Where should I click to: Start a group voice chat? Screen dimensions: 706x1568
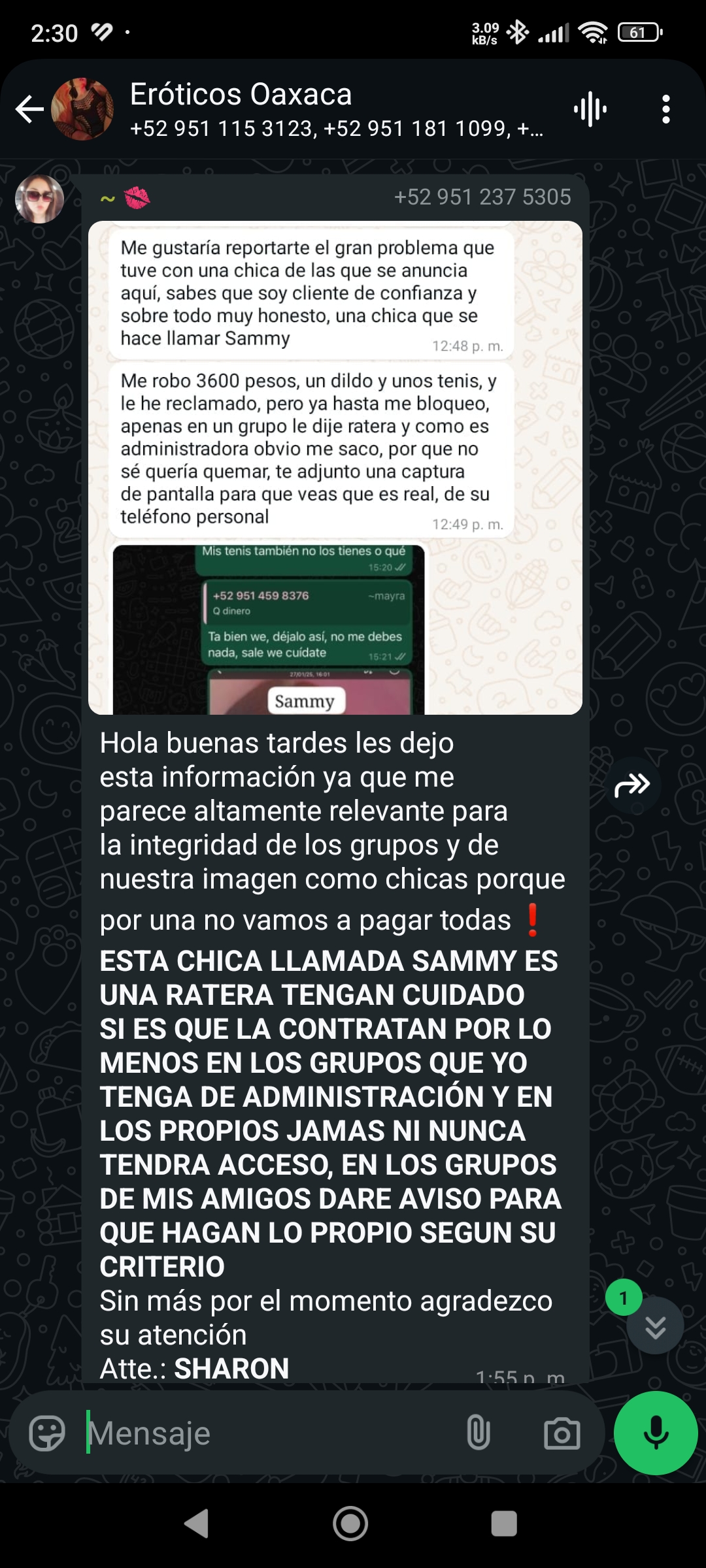[x=590, y=109]
